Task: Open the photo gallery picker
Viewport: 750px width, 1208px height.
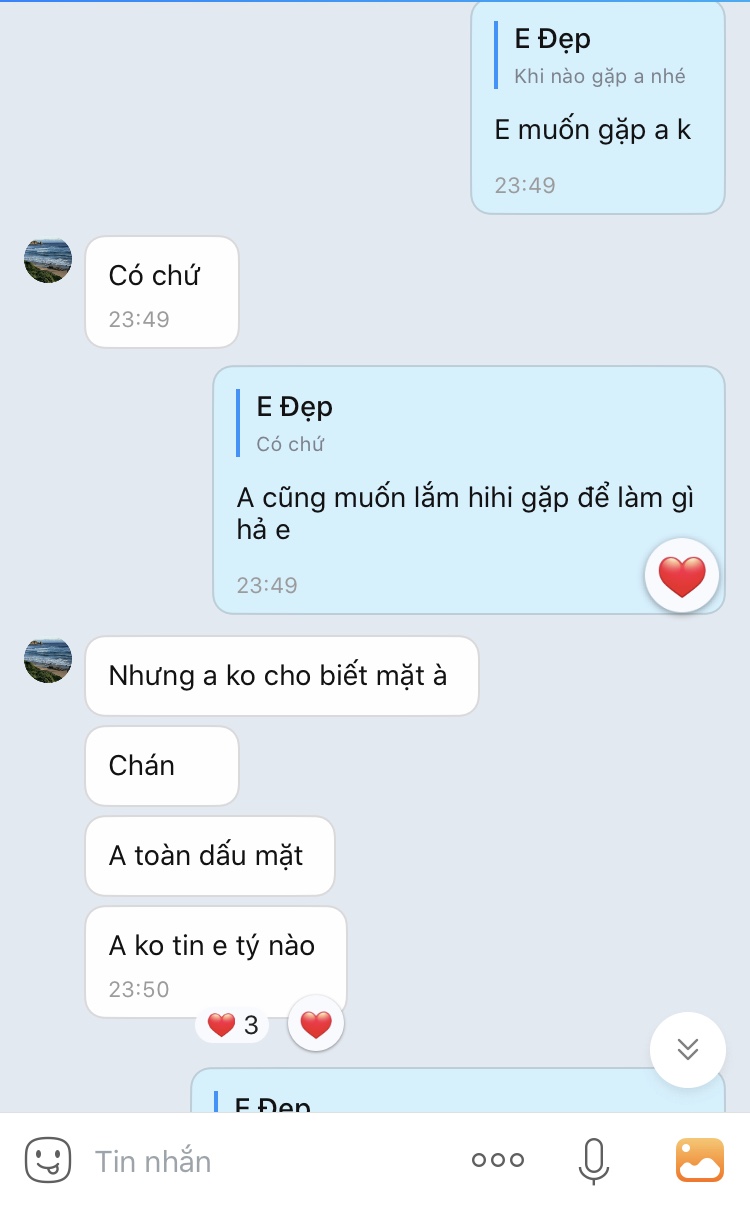Action: (699, 1160)
